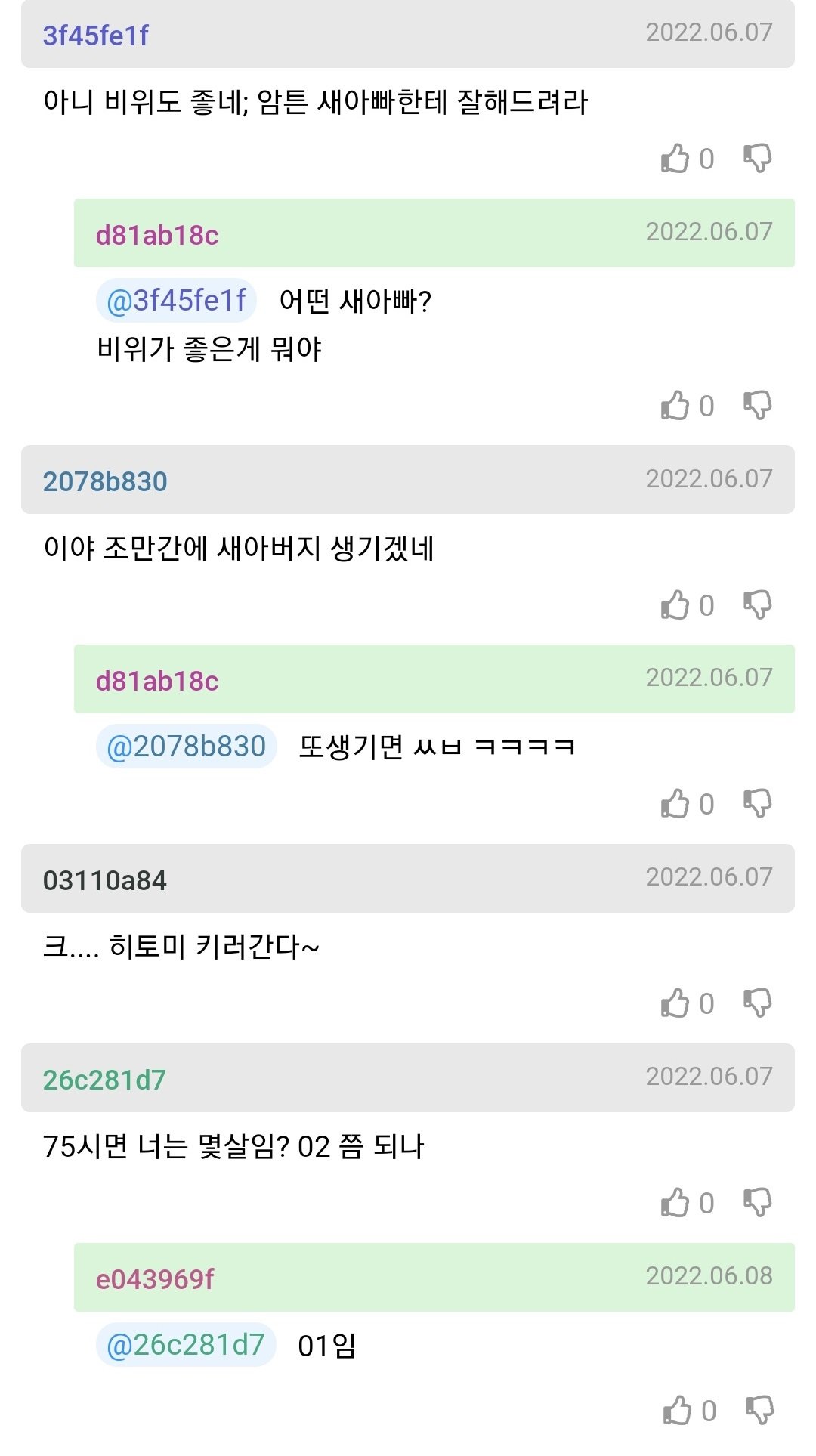This screenshot has width=816, height=1456.
Task: Dislike the comment by 03110a84
Action: [757, 1003]
